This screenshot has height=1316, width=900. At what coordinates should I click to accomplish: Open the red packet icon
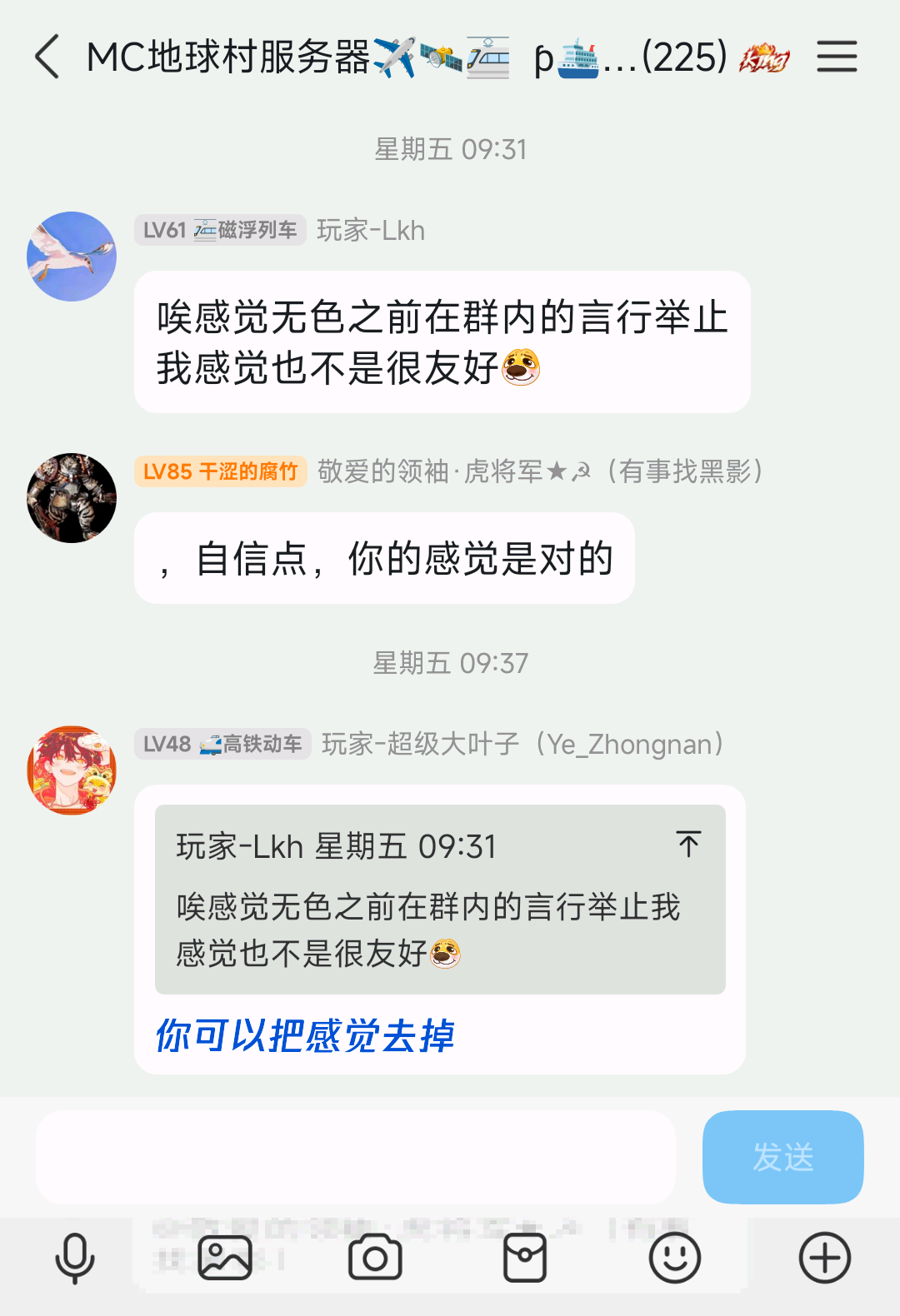pyautogui.click(x=525, y=1258)
